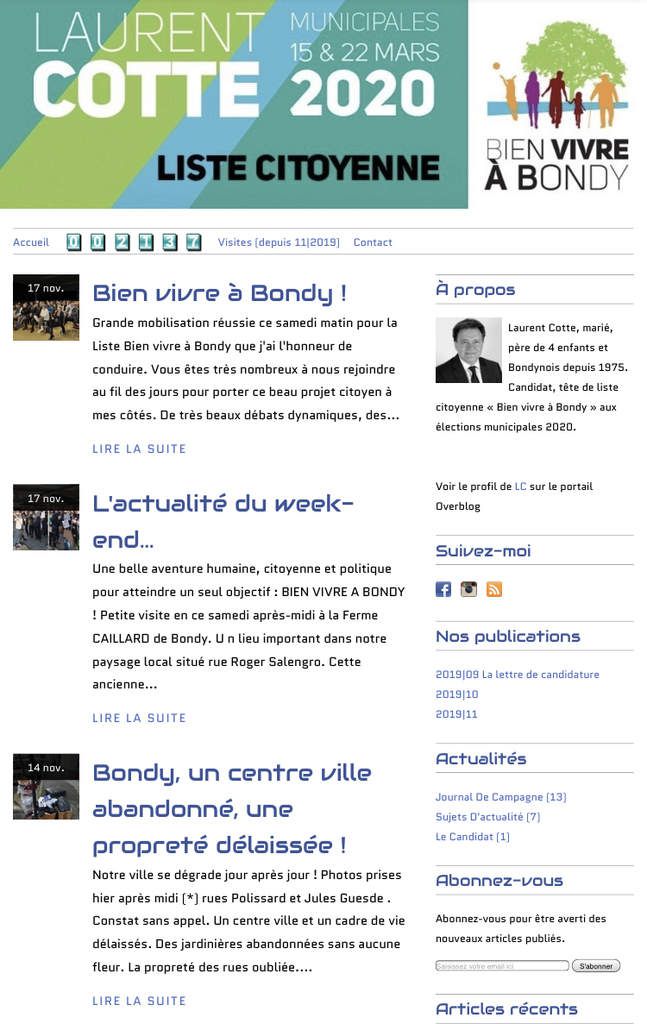Open the Instagram profile icon
The height and width of the screenshot is (1024, 647).
point(469,590)
